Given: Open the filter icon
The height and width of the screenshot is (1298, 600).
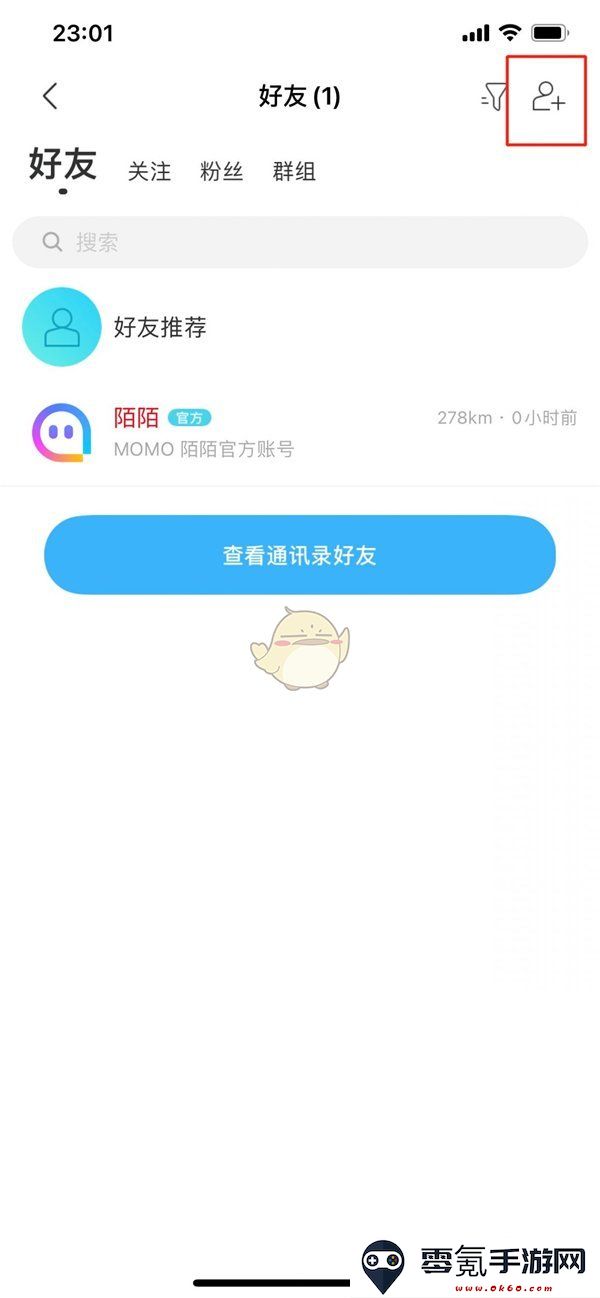Looking at the screenshot, I should click(494, 97).
